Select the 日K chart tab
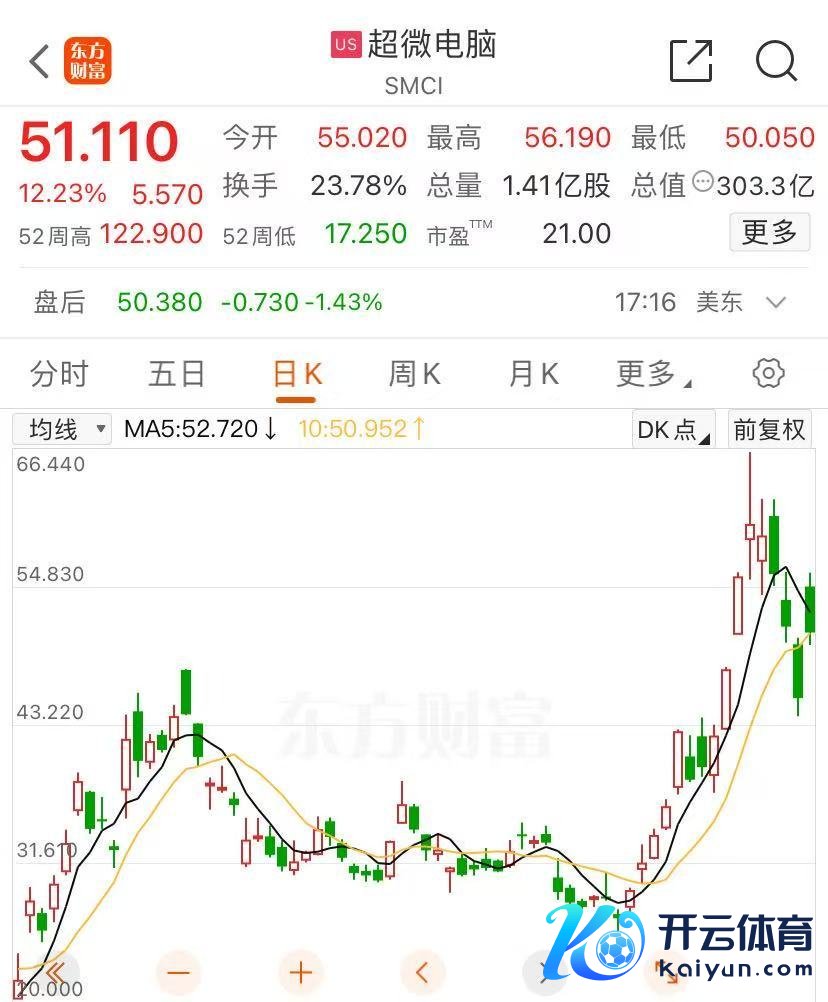Screen dimensions: 828x1002 [297, 375]
